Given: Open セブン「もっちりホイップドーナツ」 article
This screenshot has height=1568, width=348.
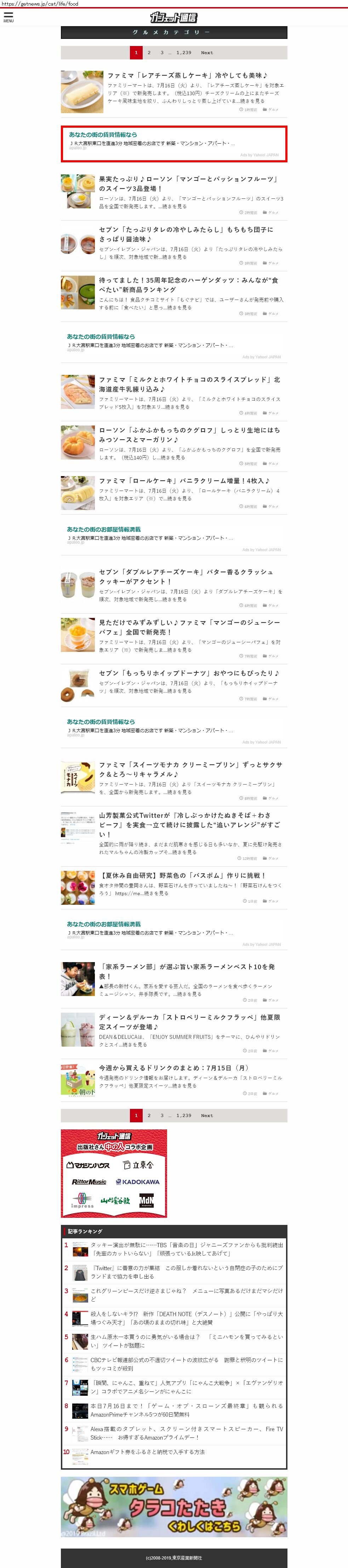Looking at the screenshot, I should tap(189, 673).
